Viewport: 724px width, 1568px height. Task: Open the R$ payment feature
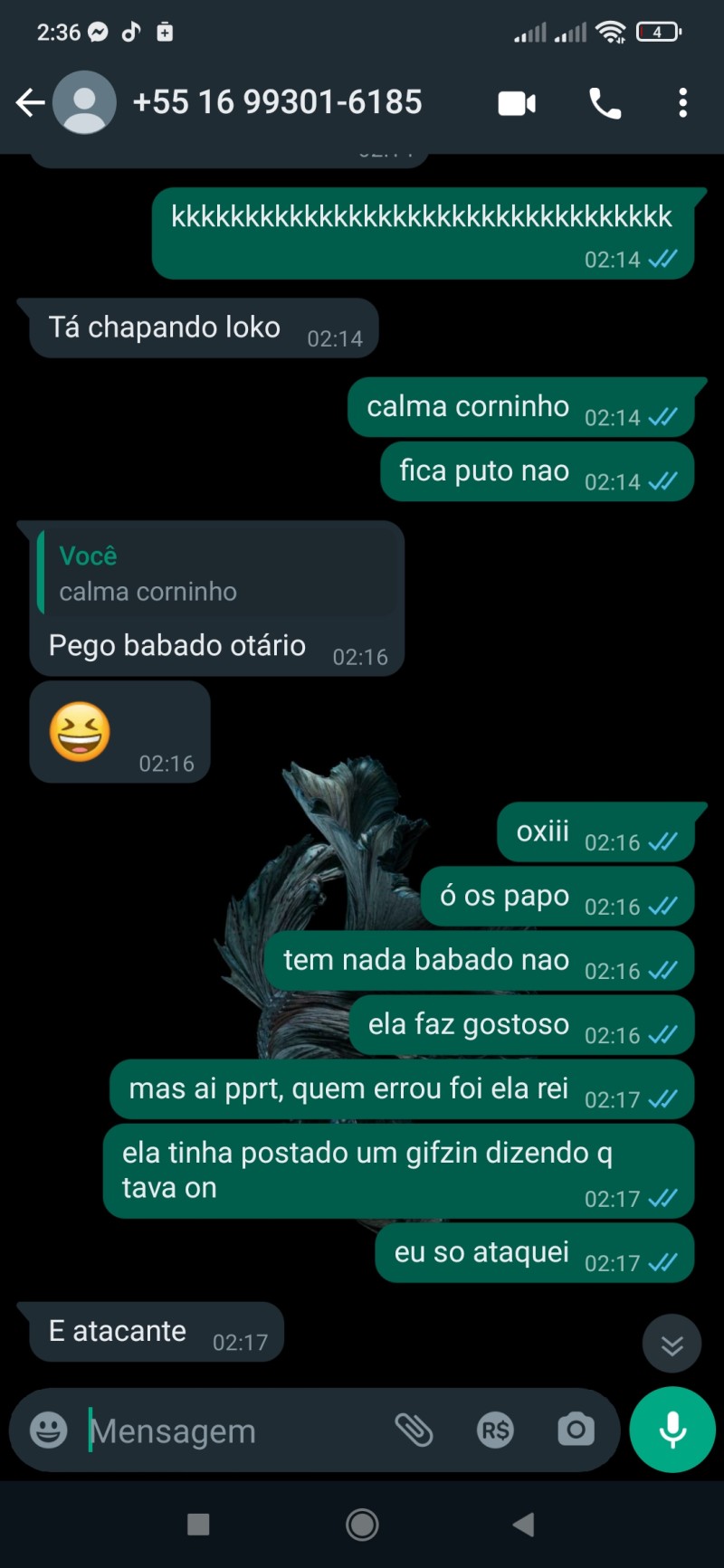click(x=494, y=1430)
